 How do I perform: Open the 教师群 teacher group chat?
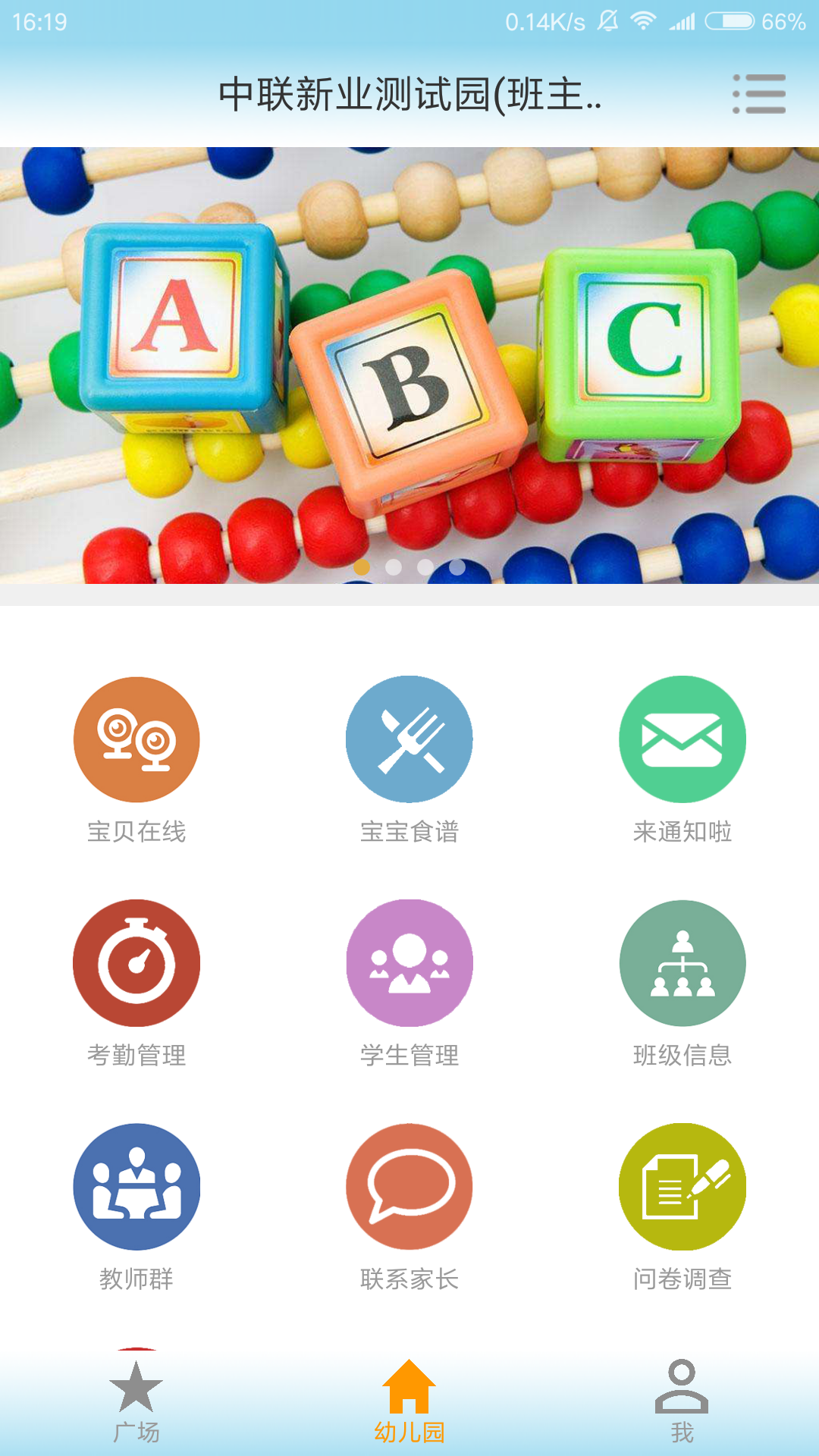[x=136, y=1185]
